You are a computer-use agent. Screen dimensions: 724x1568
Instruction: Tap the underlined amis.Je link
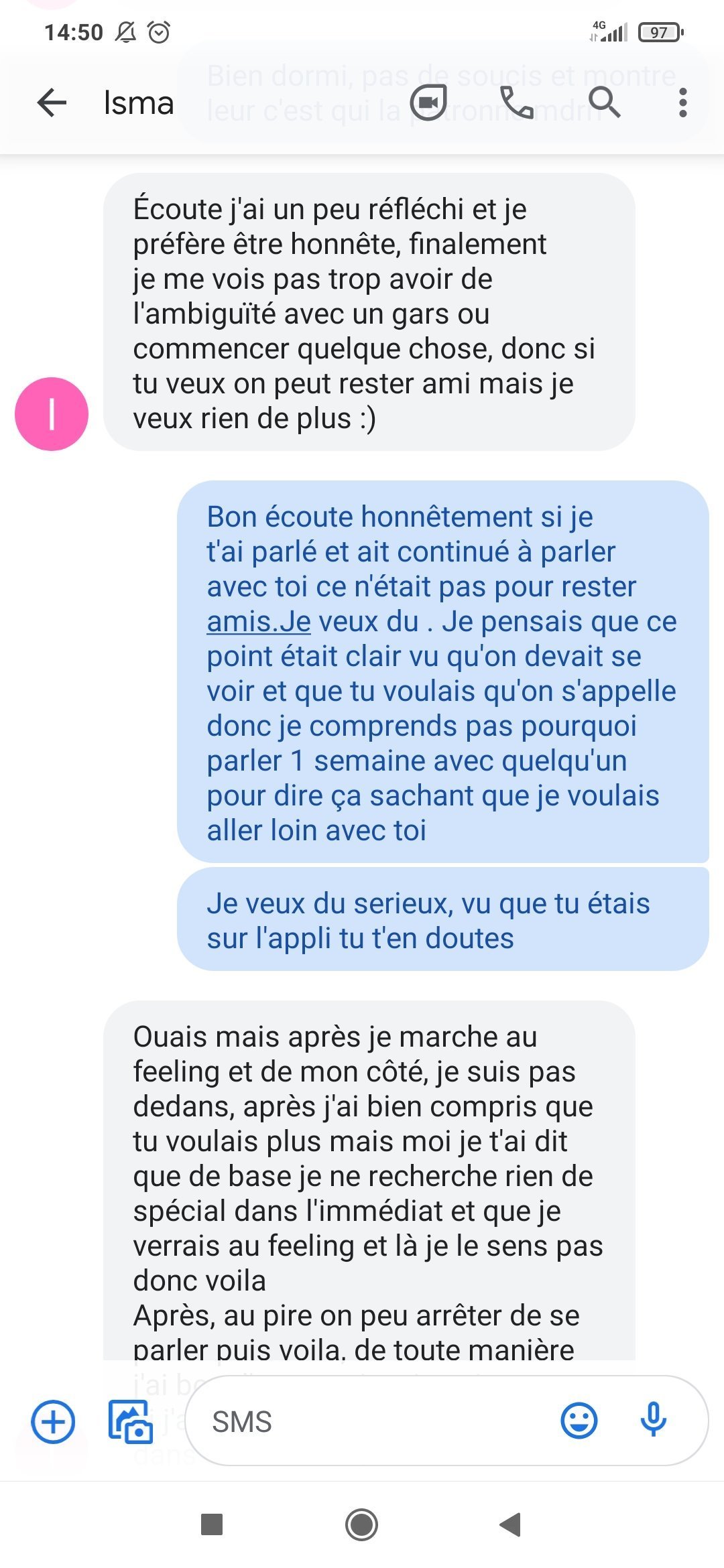pos(259,621)
